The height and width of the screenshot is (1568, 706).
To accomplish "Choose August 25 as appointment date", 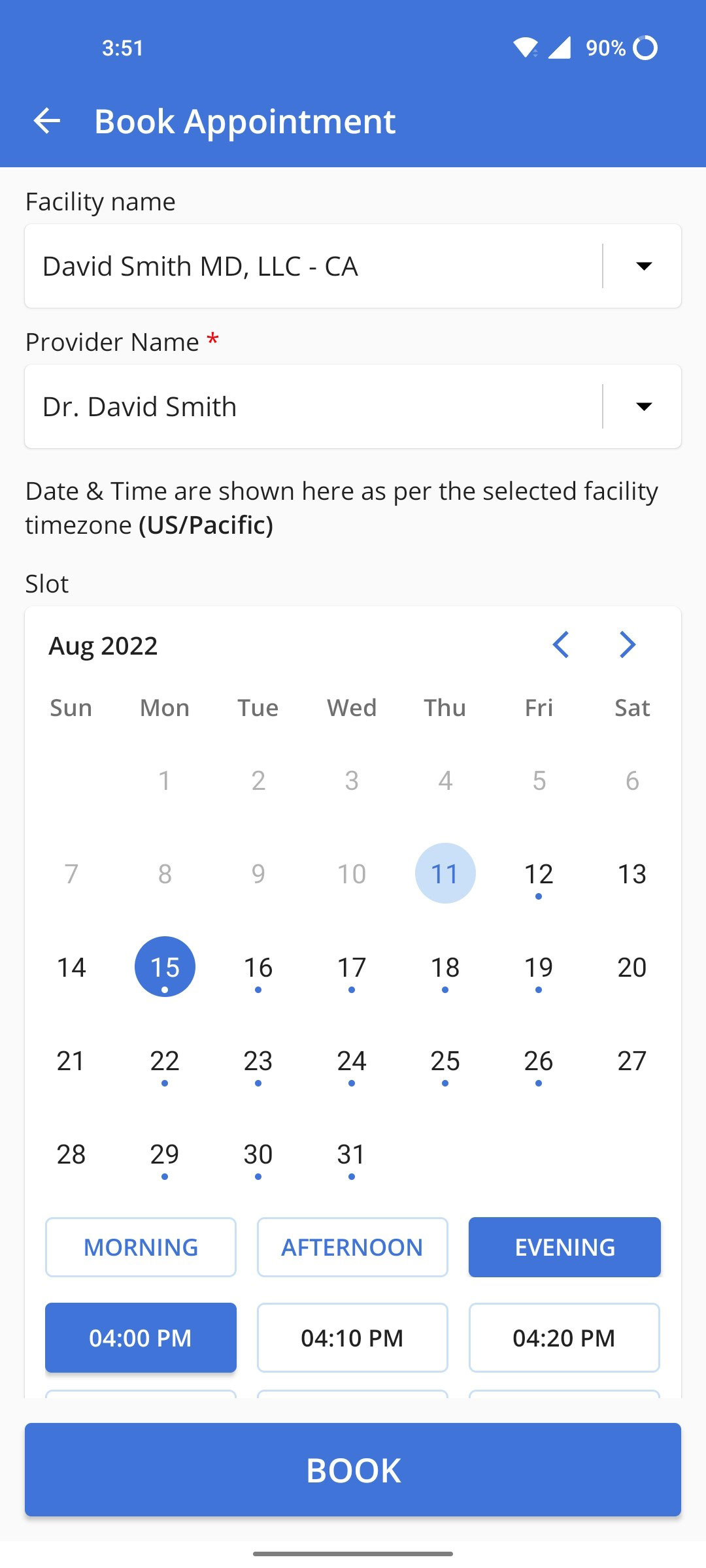I will click(445, 1061).
